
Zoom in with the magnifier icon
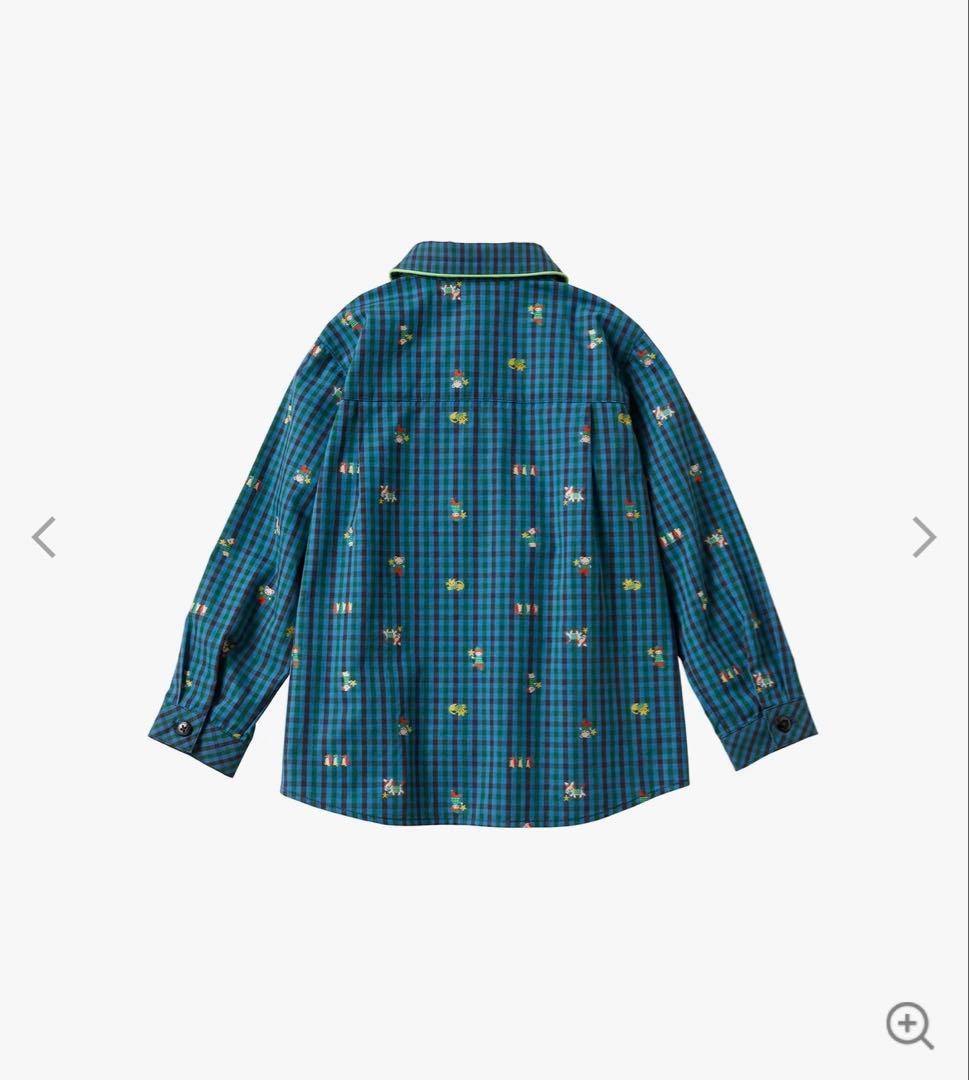pos(908,1024)
